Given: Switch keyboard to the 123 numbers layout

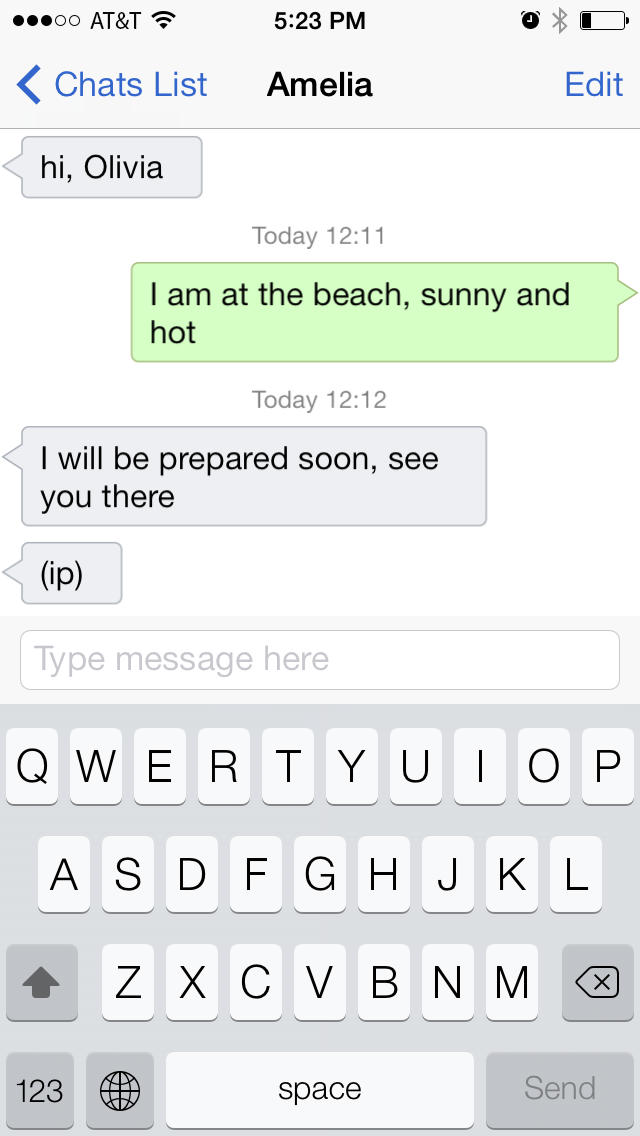Looking at the screenshot, I should [40, 1088].
